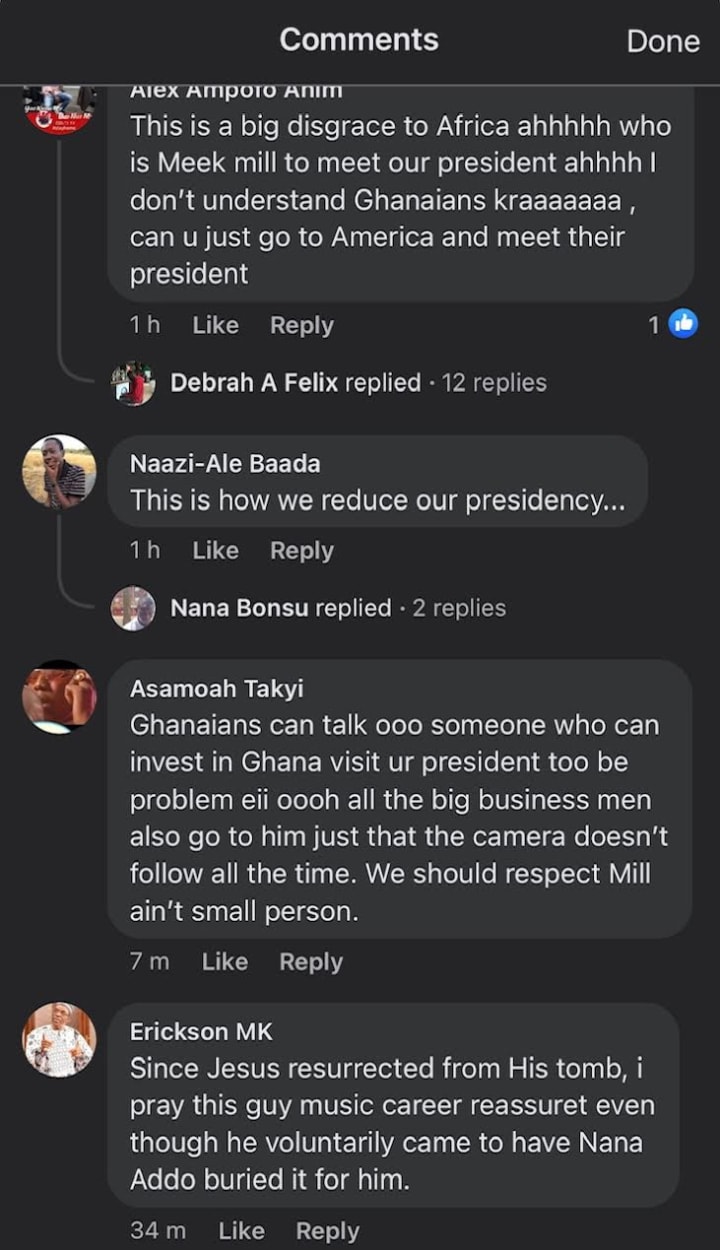Open Asamoah Takyi's profile from name
Screen dimensions: 720x1250
[216, 688]
